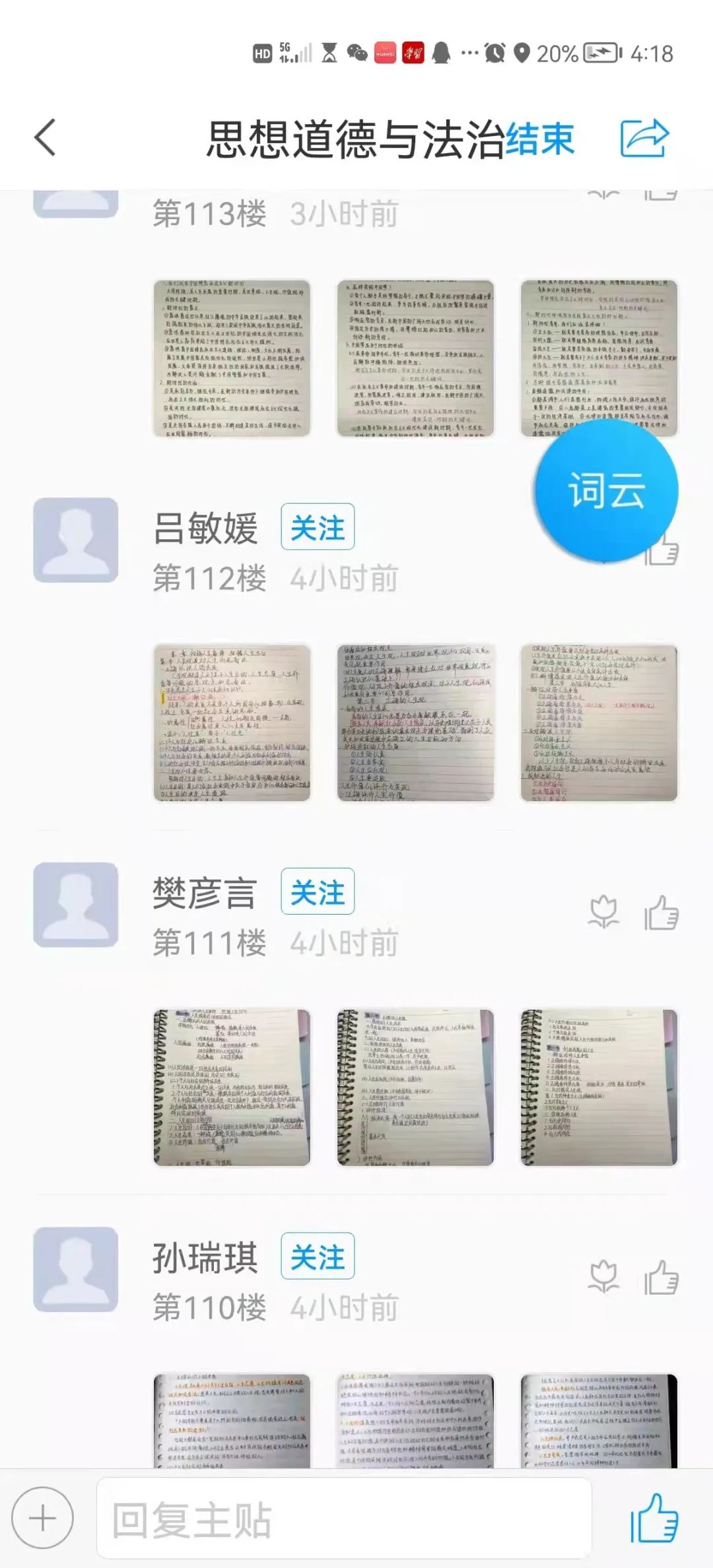The width and height of the screenshot is (713, 1568).
Task: Open first note photo in 吕敏媛's post
Action: [232, 723]
